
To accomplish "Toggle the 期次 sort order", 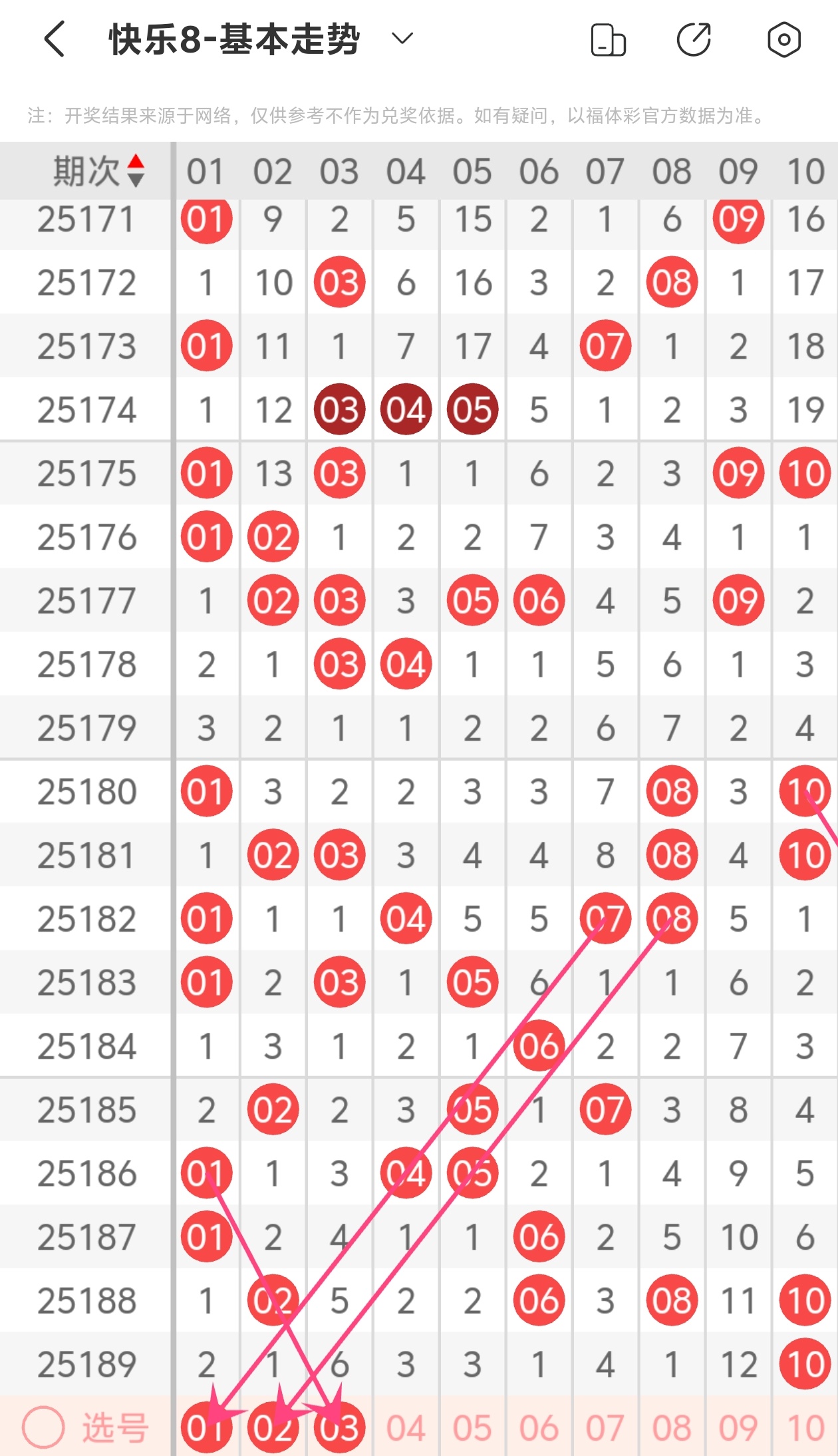I will coord(136,171).
